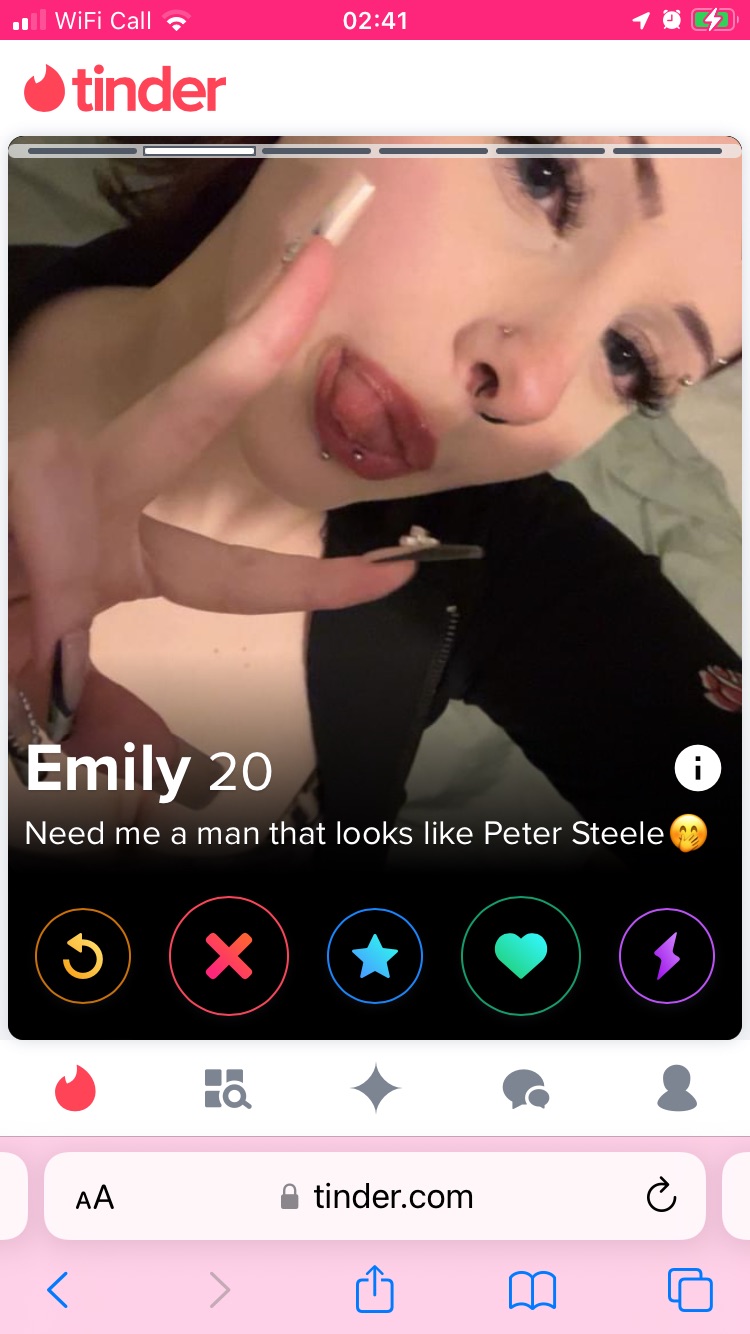The height and width of the screenshot is (1334, 750).
Task: Open the Tinder Gold sparkle tab
Action: [x=376, y=1088]
